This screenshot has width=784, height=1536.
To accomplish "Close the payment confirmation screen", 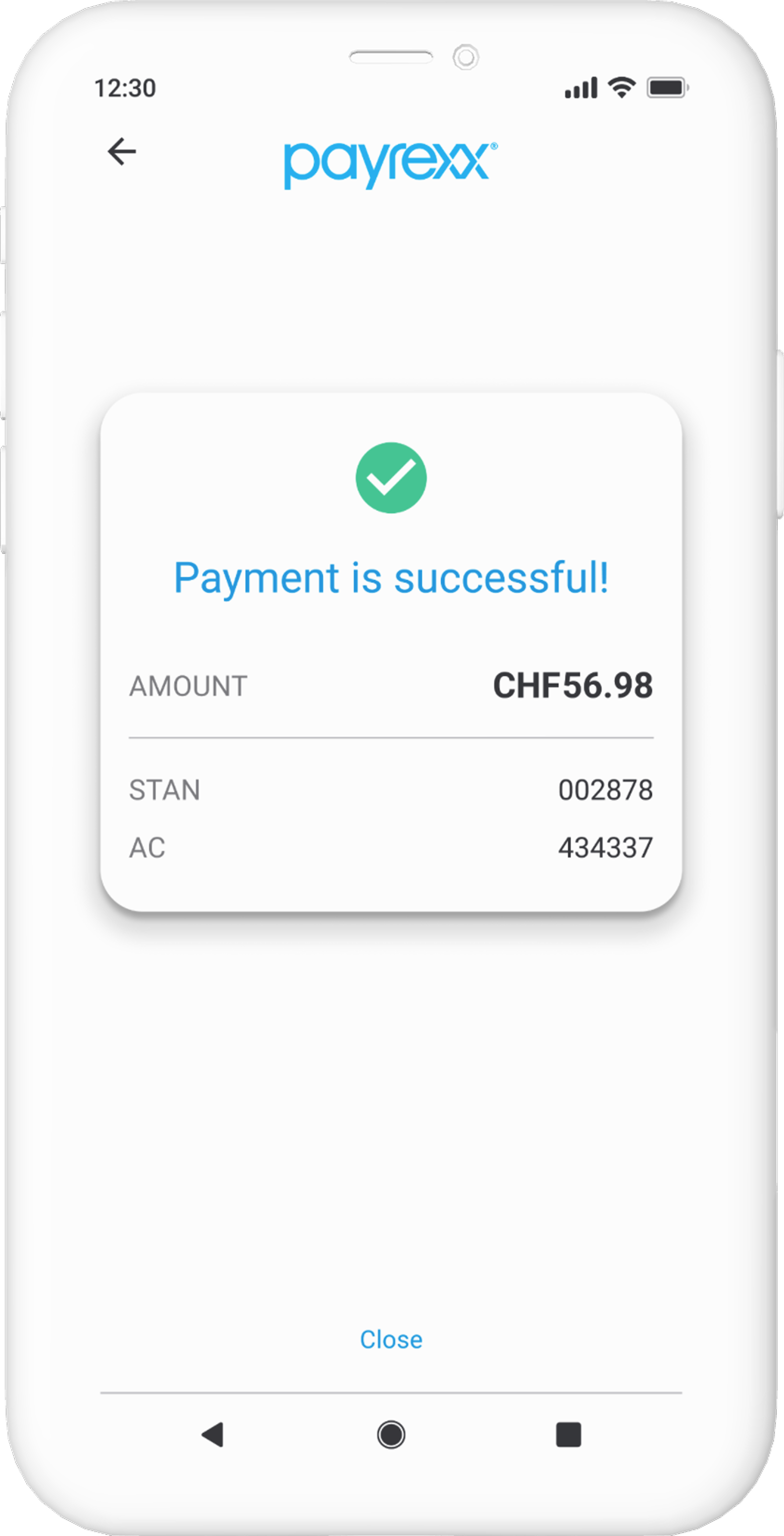I will pos(391,1340).
